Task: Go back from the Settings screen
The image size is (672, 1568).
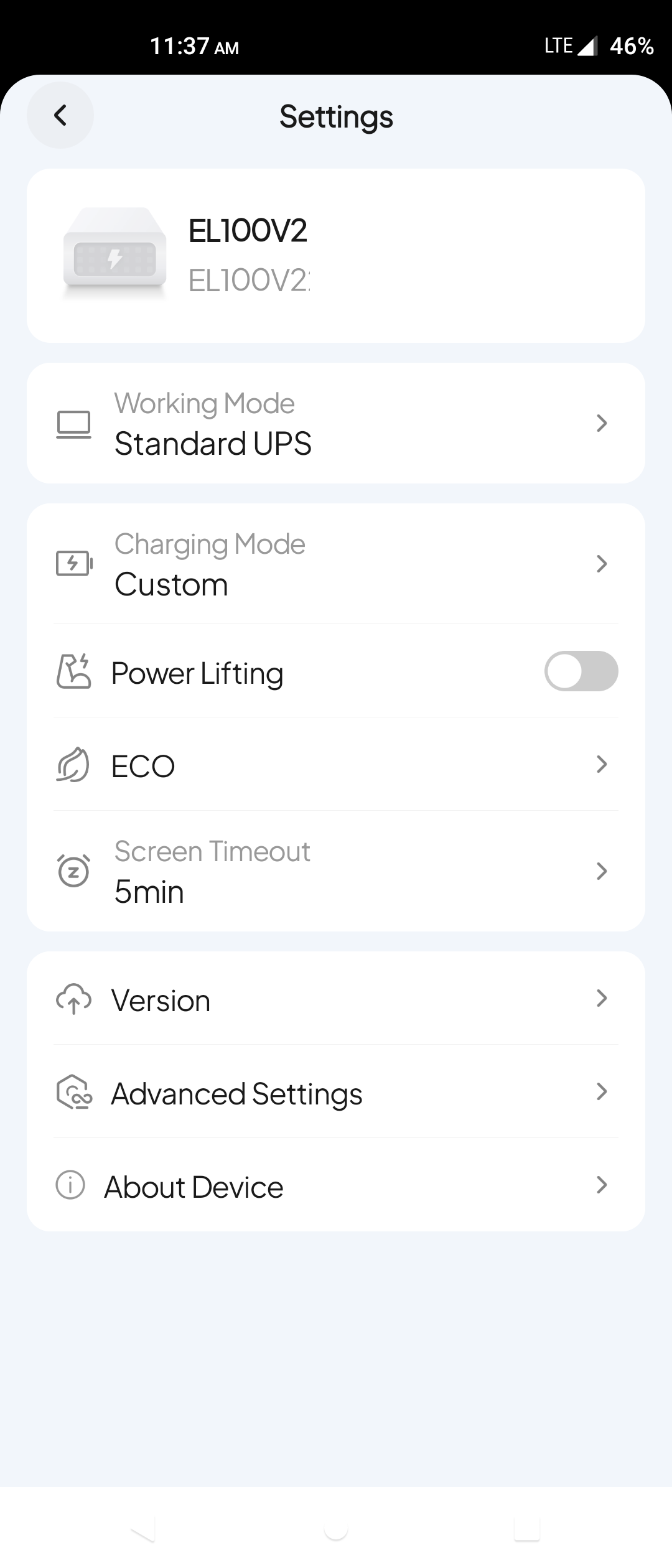Action: pos(60,115)
